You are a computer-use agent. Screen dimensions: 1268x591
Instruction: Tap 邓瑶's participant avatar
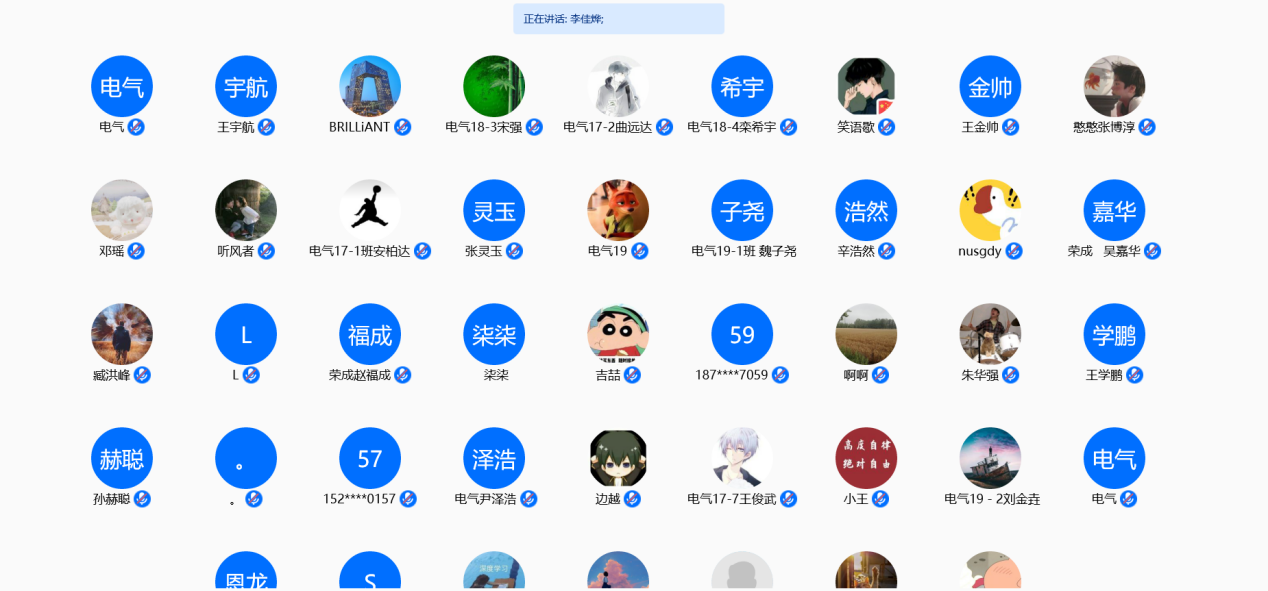pos(122,211)
